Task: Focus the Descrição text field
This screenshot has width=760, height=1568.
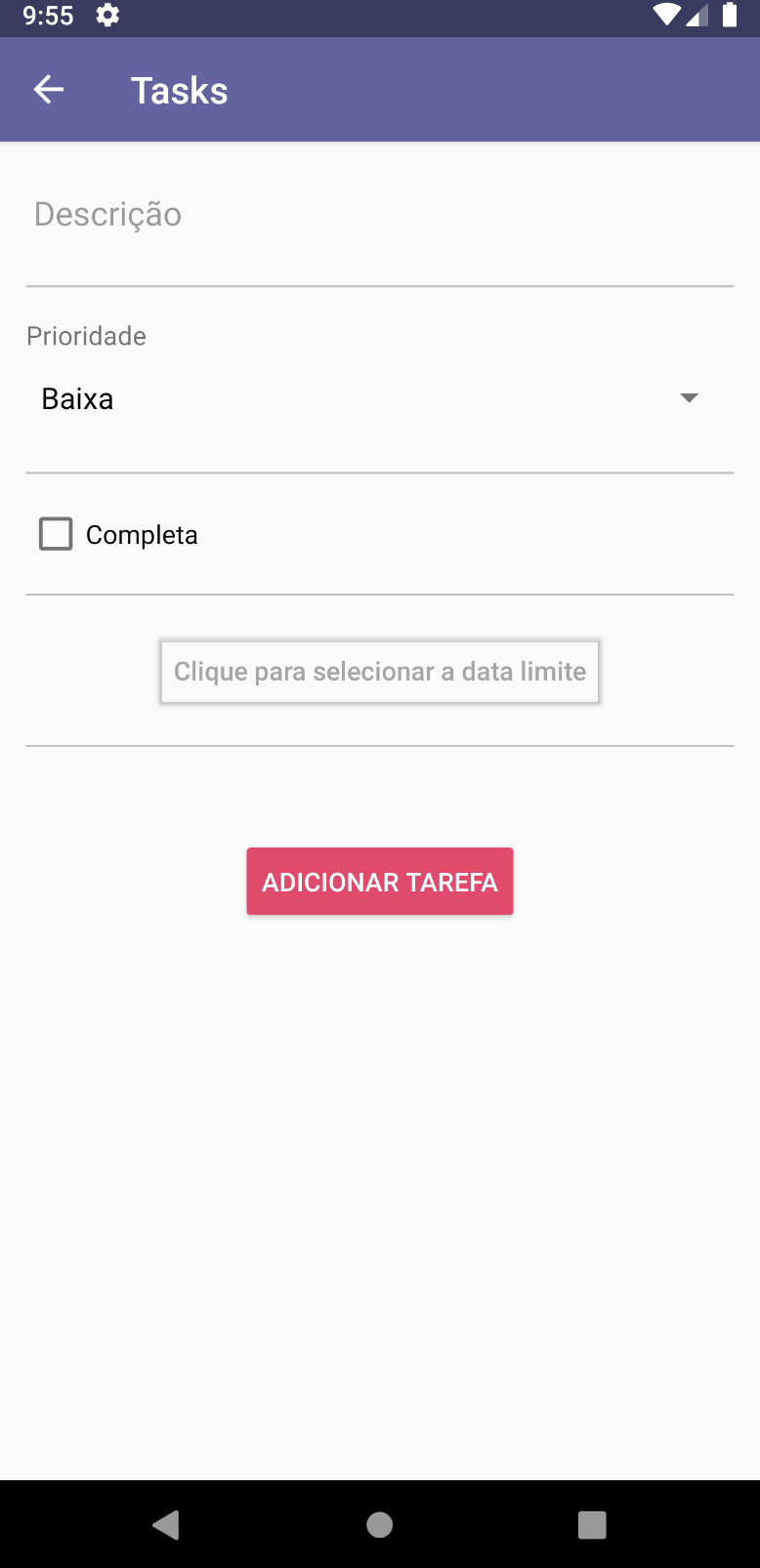Action: 379,215
